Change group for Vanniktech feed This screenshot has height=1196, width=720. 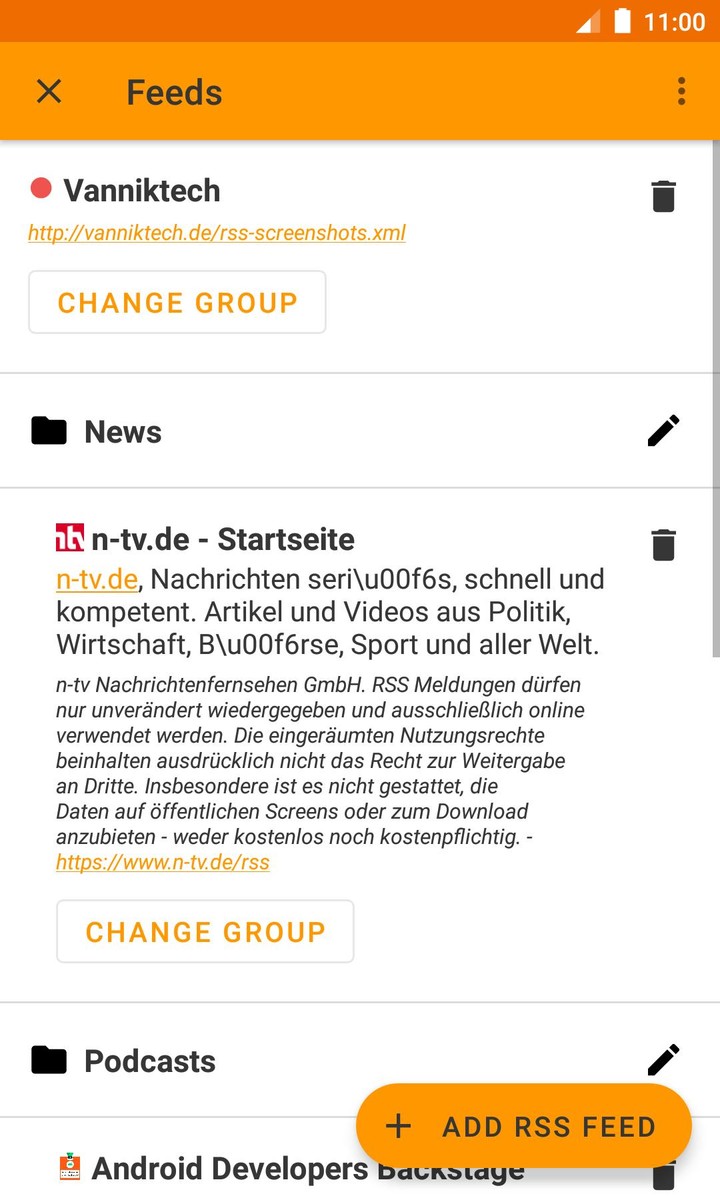tap(177, 302)
